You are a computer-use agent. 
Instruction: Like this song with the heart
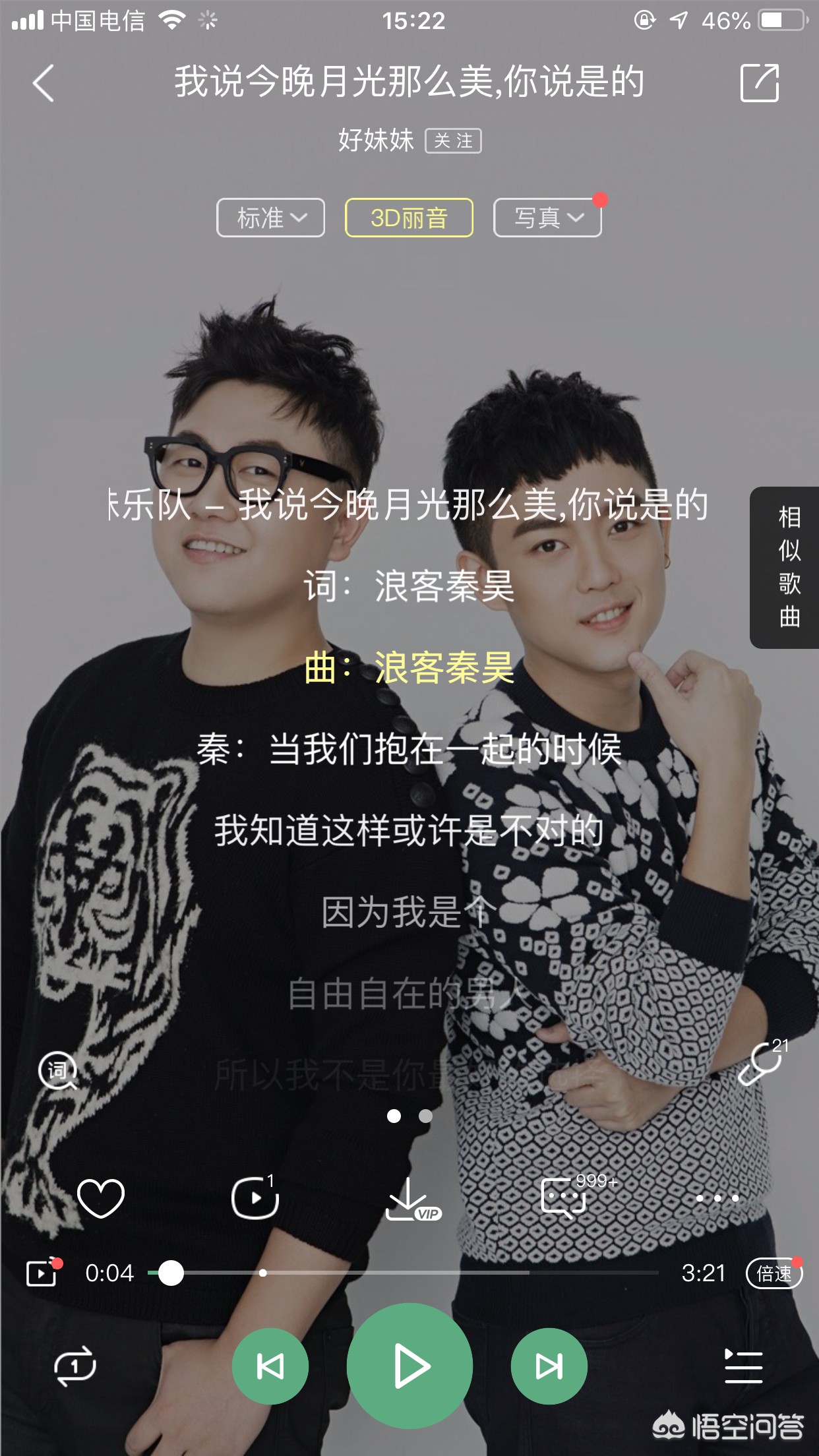click(101, 1198)
